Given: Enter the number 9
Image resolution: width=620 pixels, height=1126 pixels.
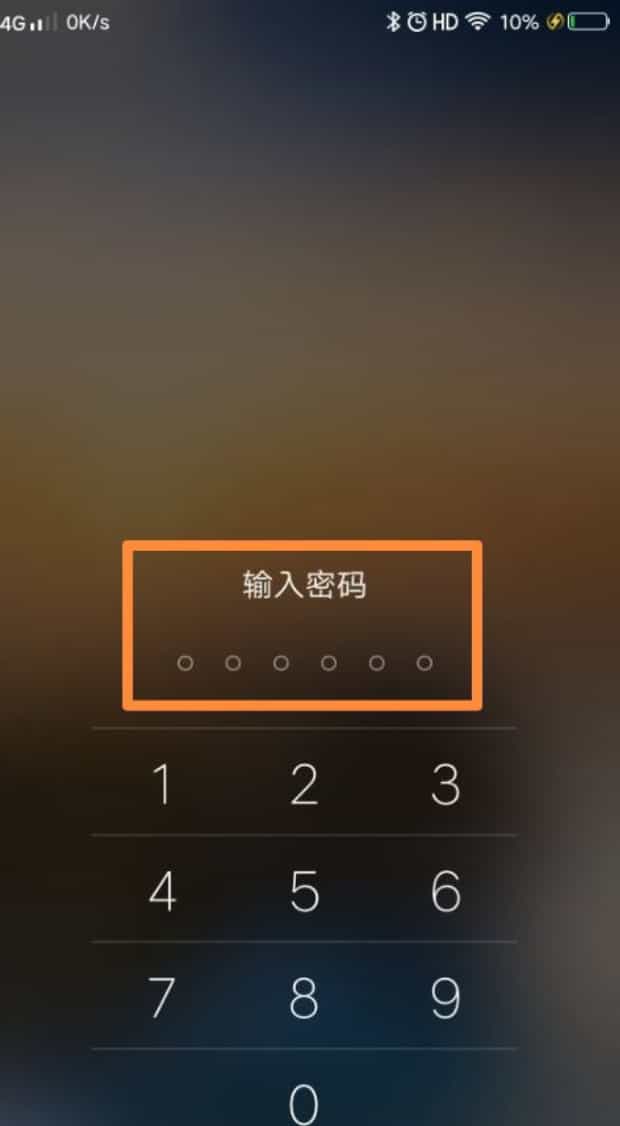Looking at the screenshot, I should (446, 996).
